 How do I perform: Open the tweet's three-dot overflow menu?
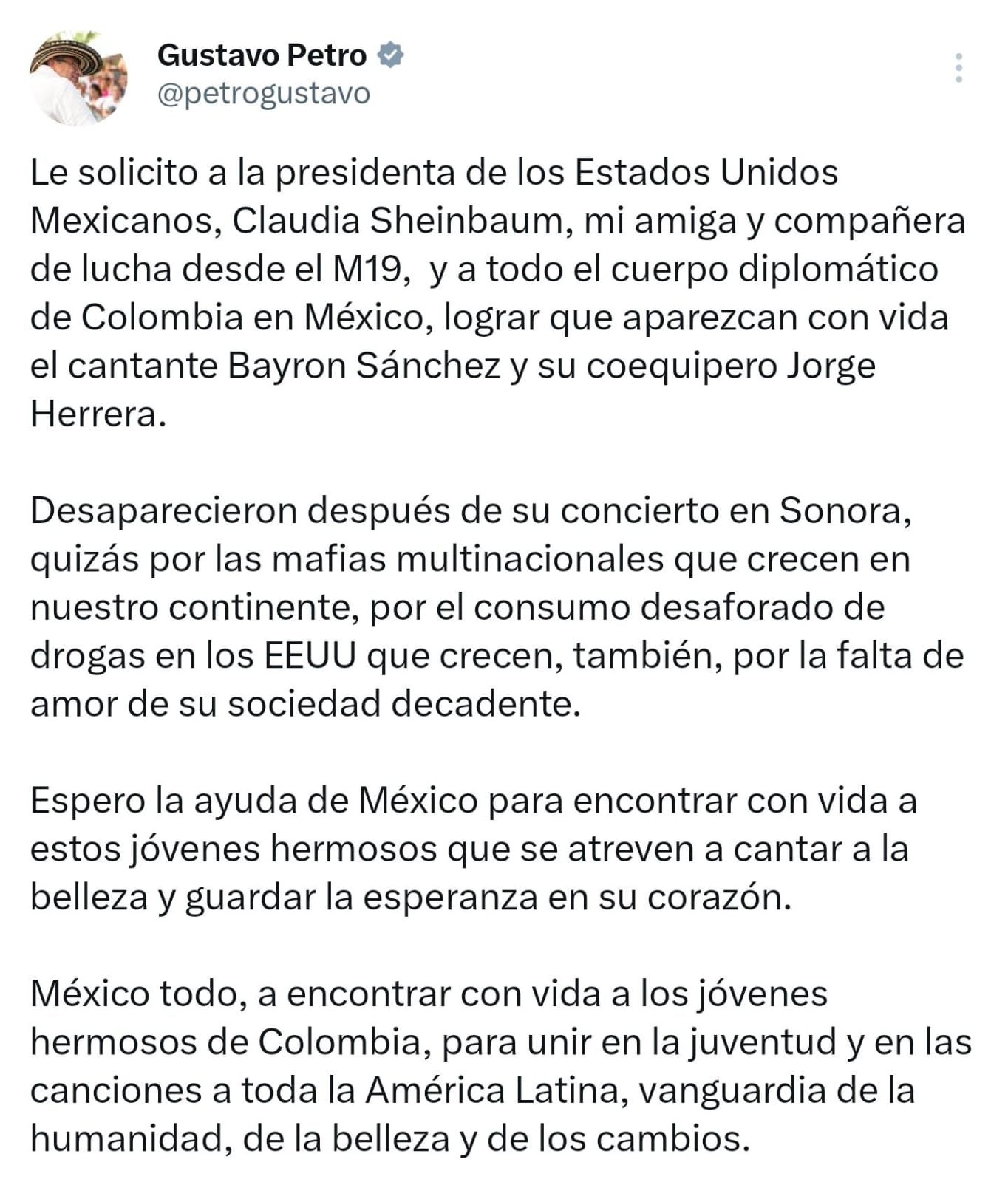click(958, 68)
